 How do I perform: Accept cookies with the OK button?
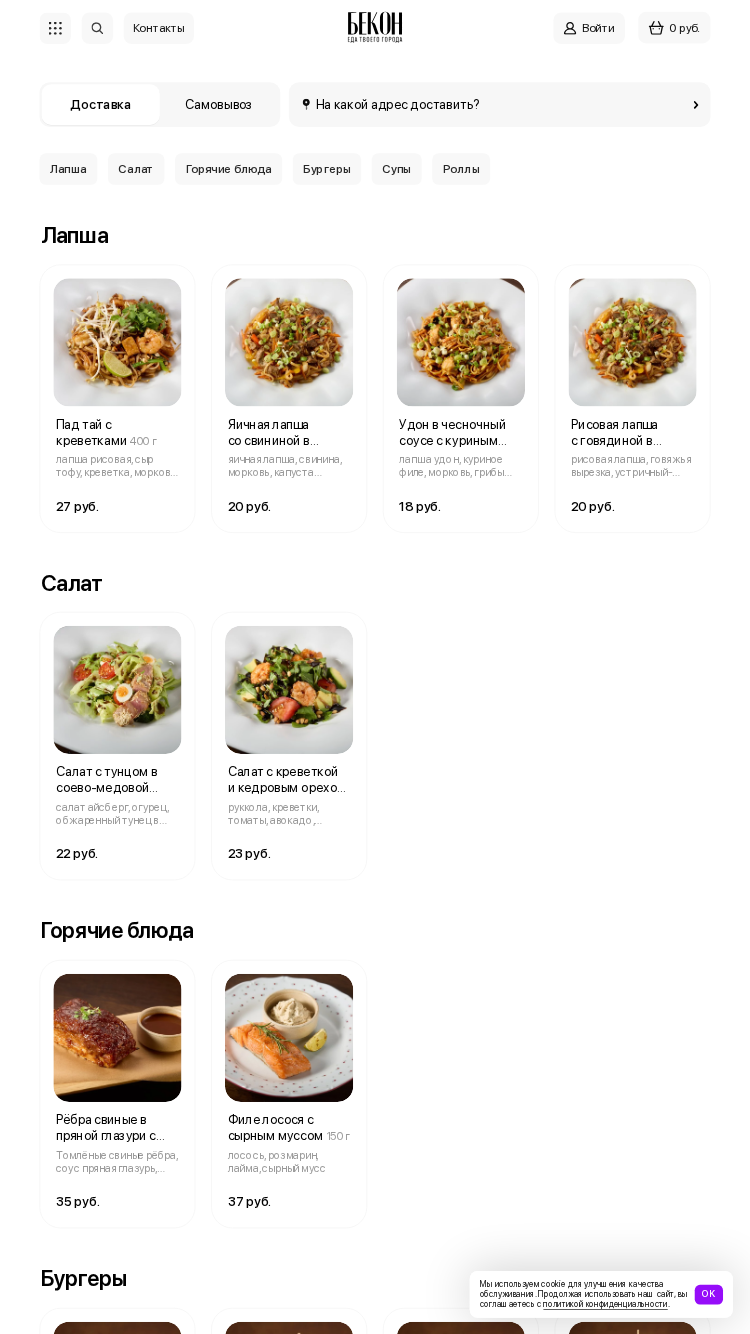click(708, 1294)
